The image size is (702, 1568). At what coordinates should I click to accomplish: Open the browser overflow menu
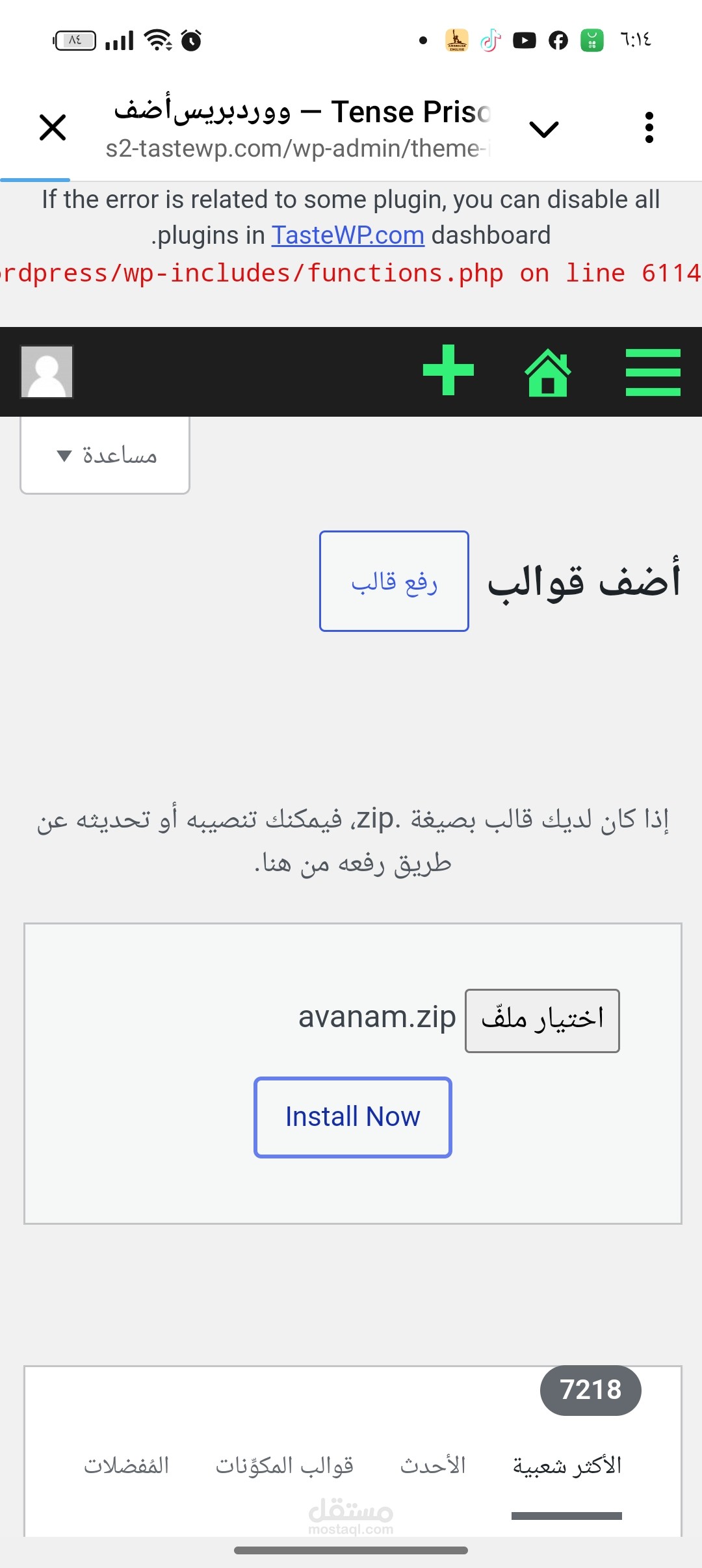click(649, 127)
